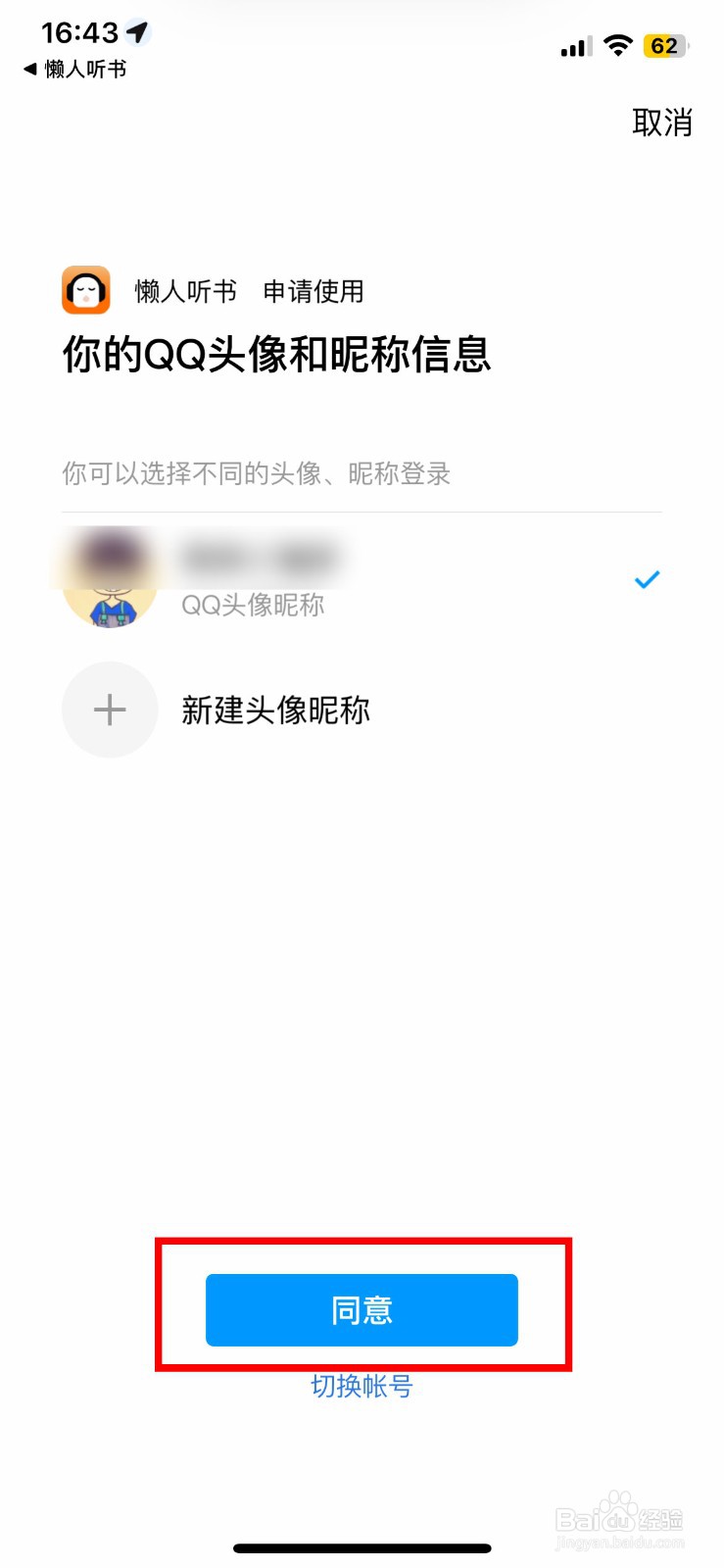724x1568 pixels.
Task: Select 新建头像昵称 to create new profile
Action: [276, 710]
